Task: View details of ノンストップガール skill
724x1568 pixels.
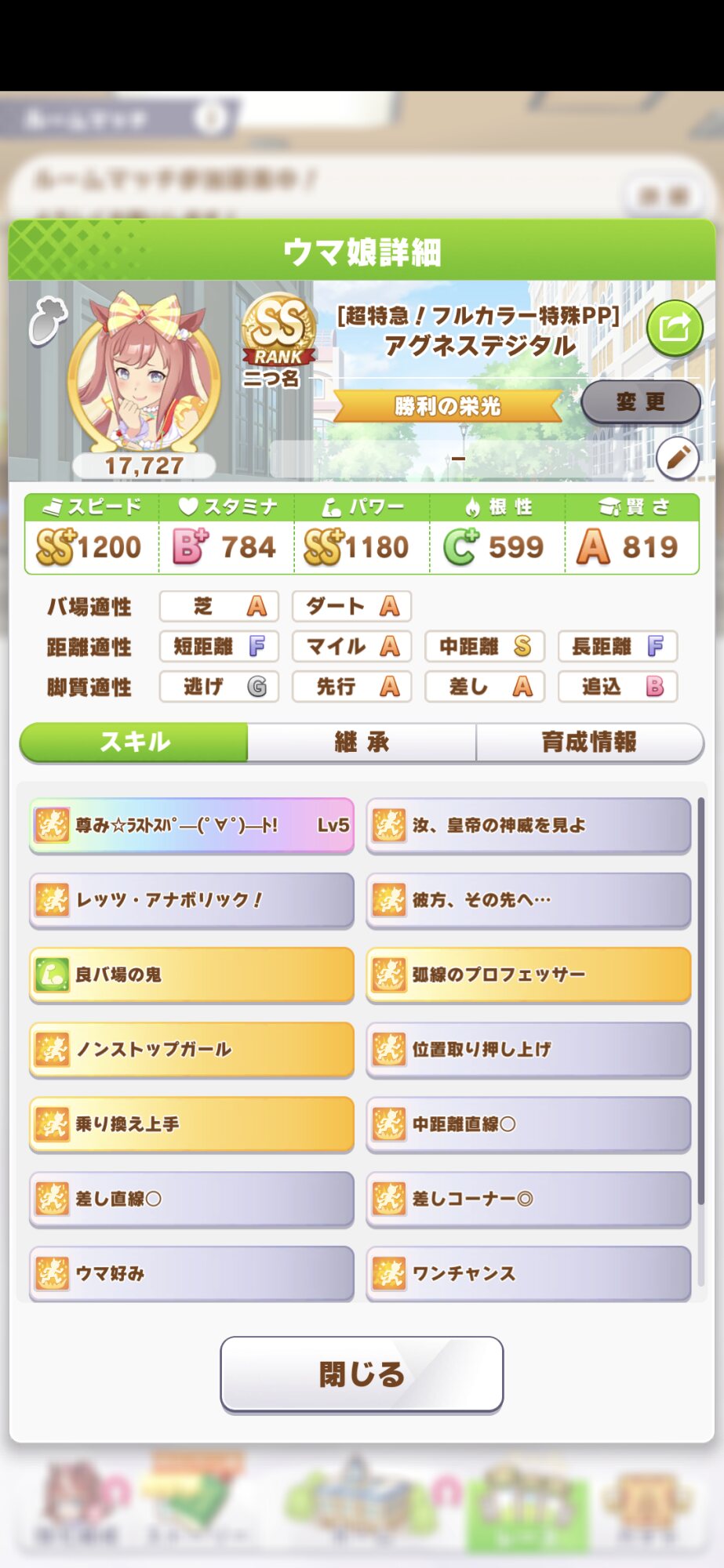Action: click(191, 1049)
